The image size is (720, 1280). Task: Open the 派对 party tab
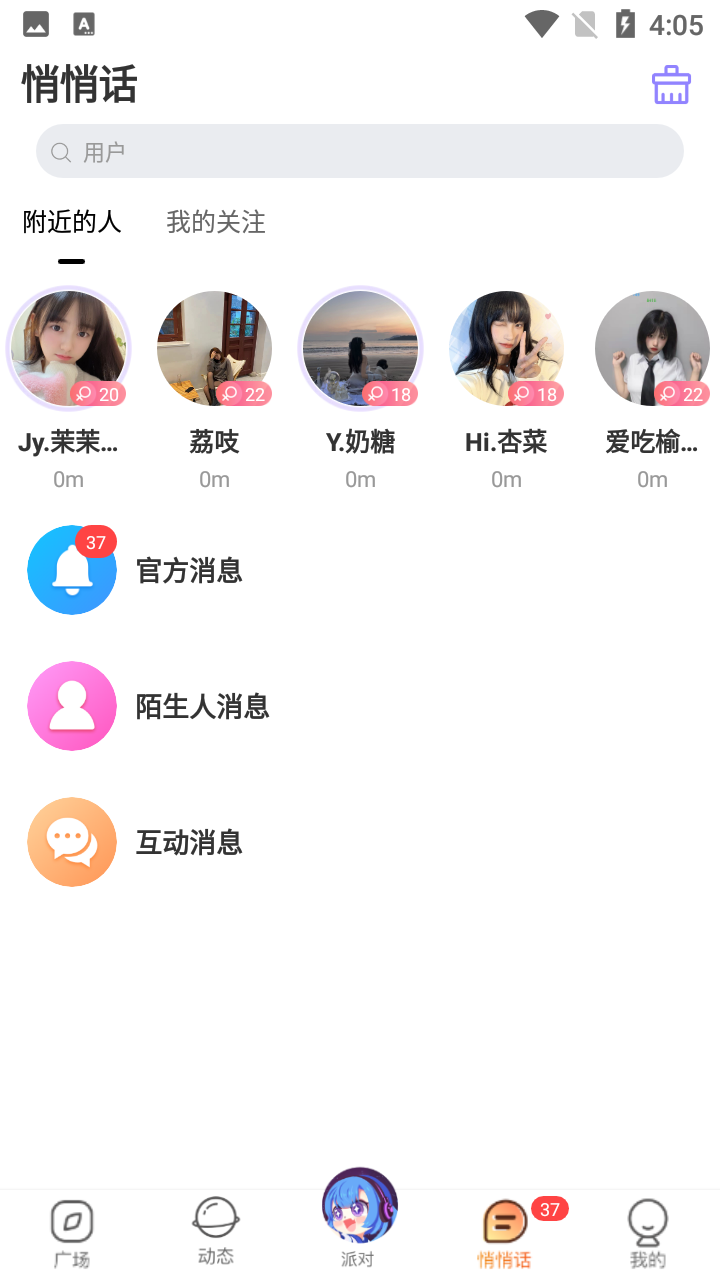click(360, 1218)
